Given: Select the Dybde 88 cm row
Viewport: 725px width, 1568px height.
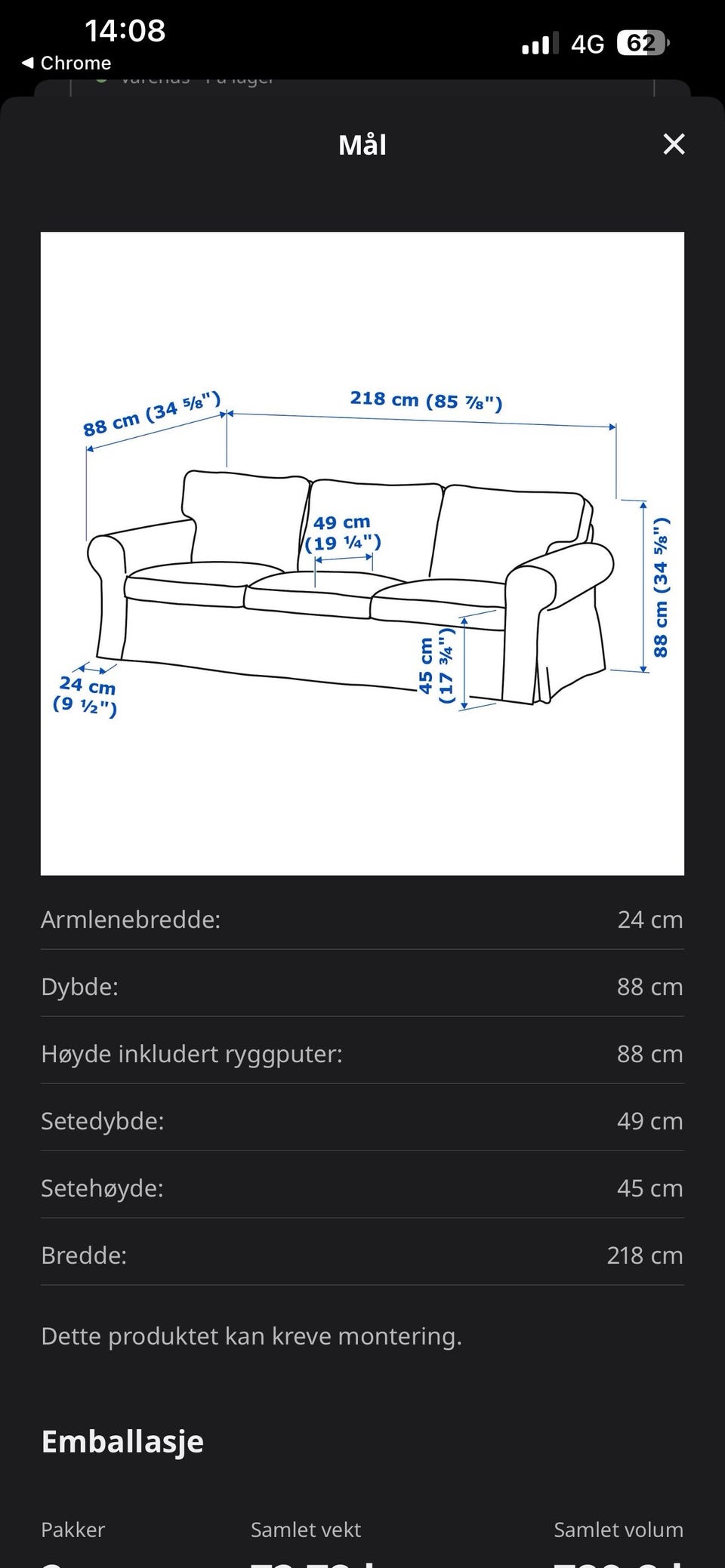Looking at the screenshot, I should (362, 986).
